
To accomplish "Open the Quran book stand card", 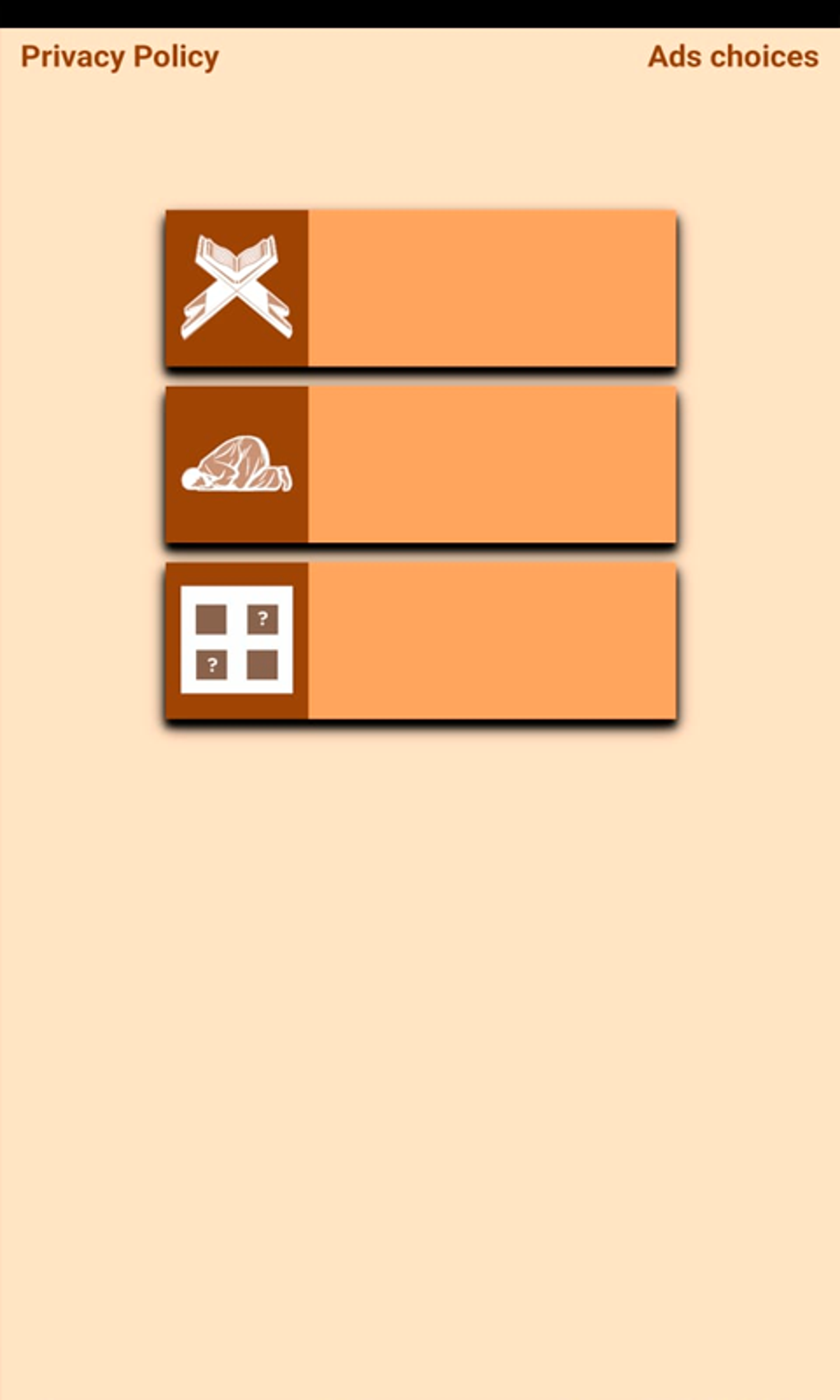I will 420,288.
